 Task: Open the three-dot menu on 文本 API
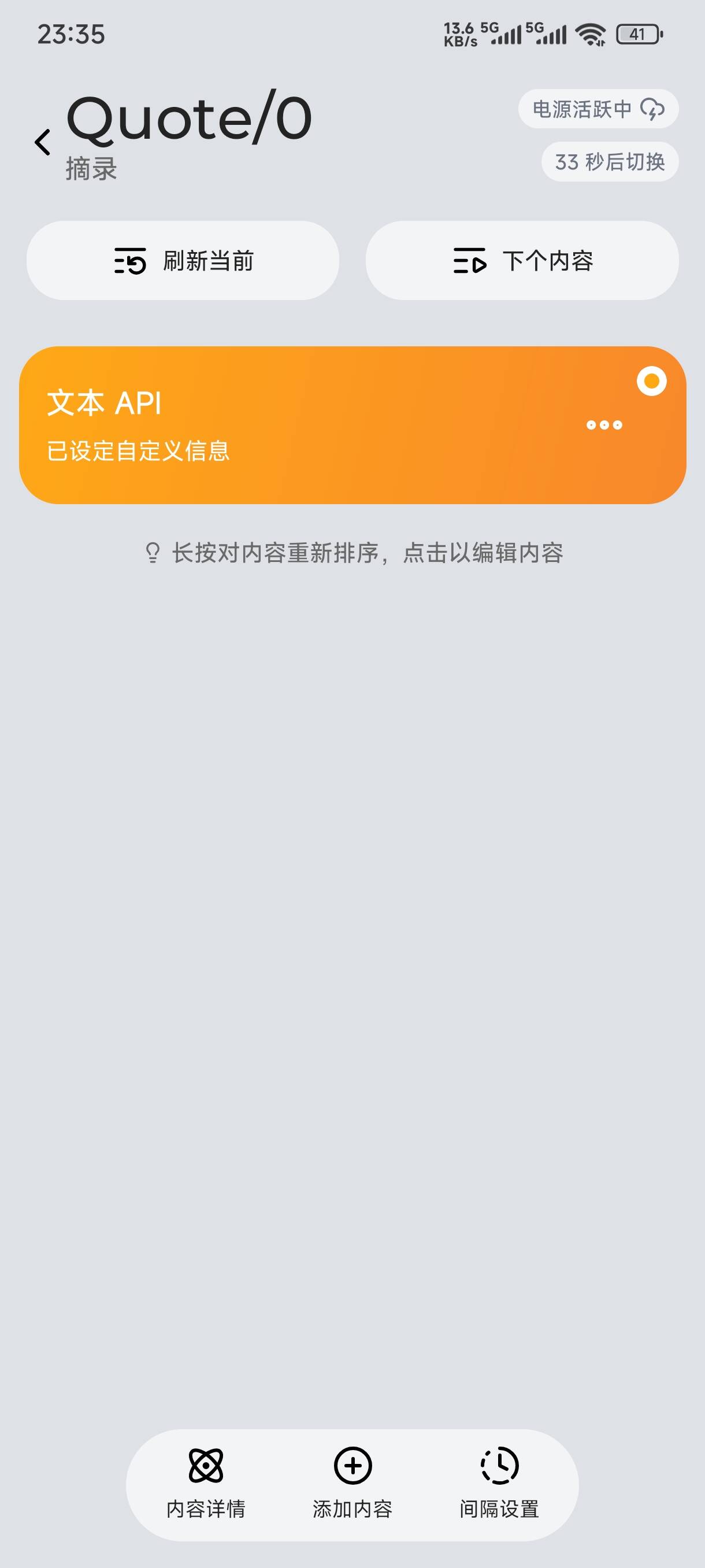pos(604,425)
